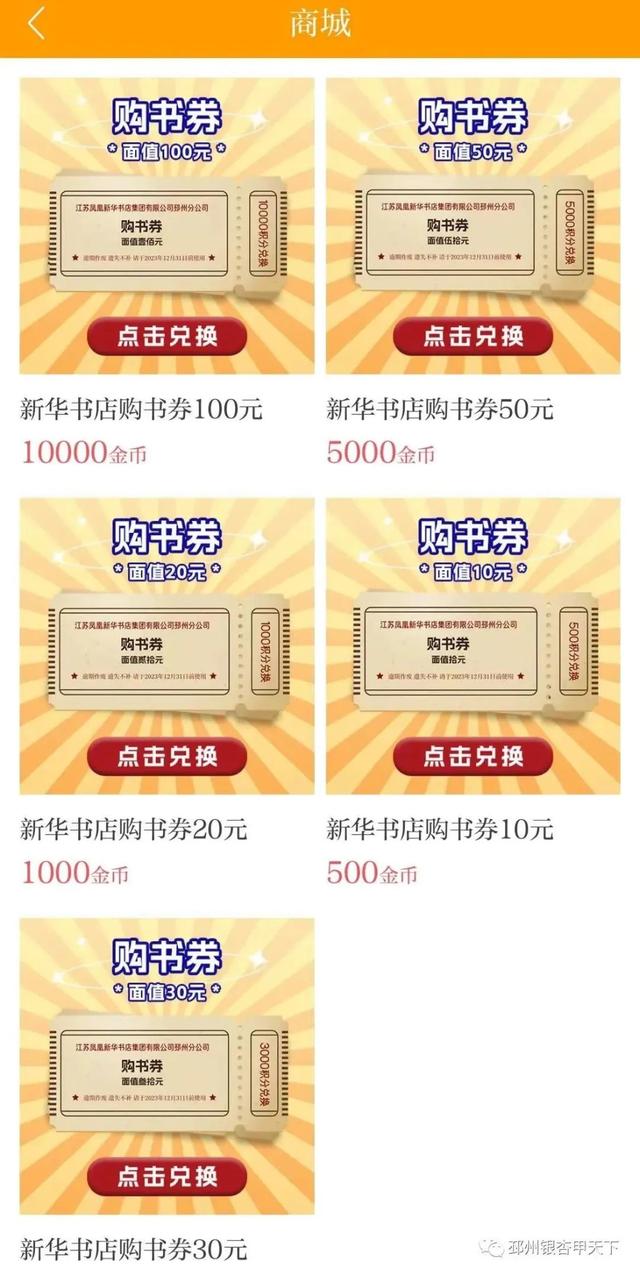The height and width of the screenshot is (1276, 640).
Task: Open the 新华书店购书券100元 product card
Action: pyautogui.click(x=167, y=227)
